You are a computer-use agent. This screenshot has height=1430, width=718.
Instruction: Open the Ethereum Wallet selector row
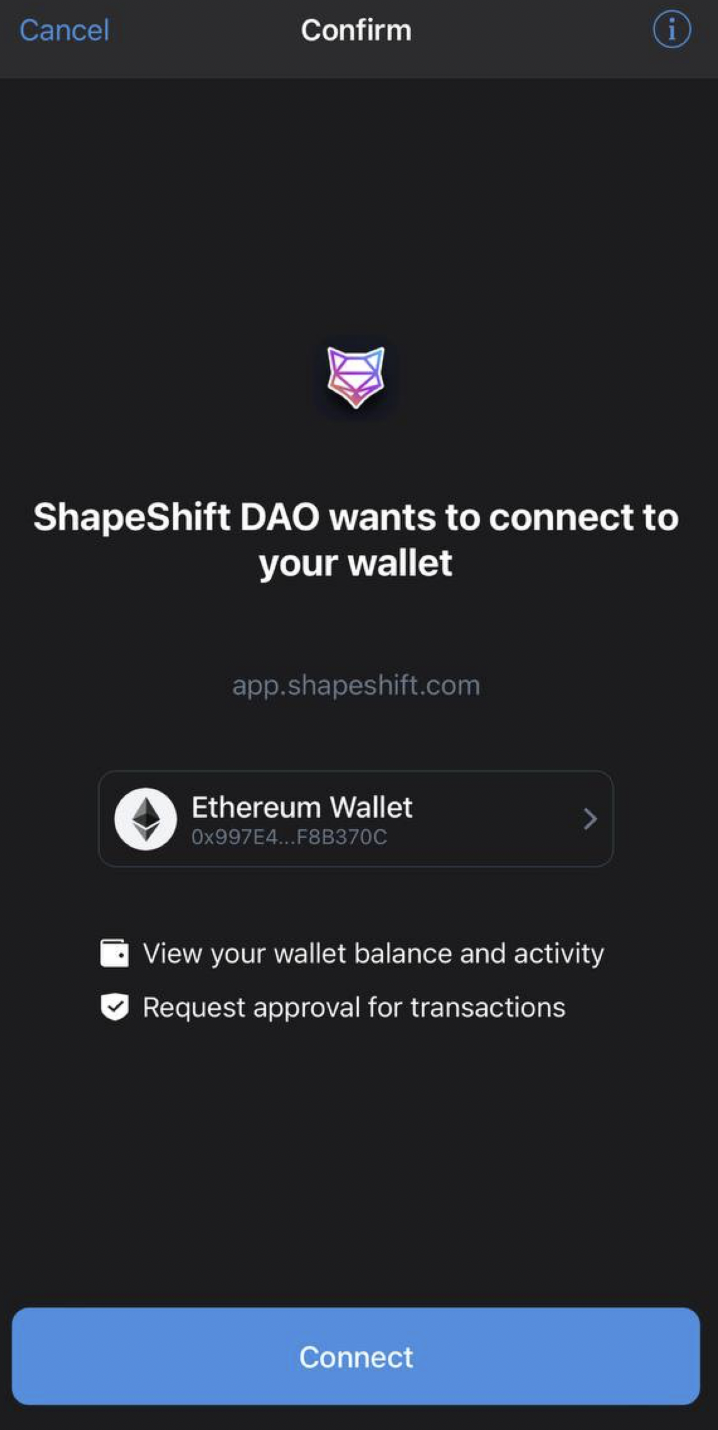pyautogui.click(x=356, y=819)
